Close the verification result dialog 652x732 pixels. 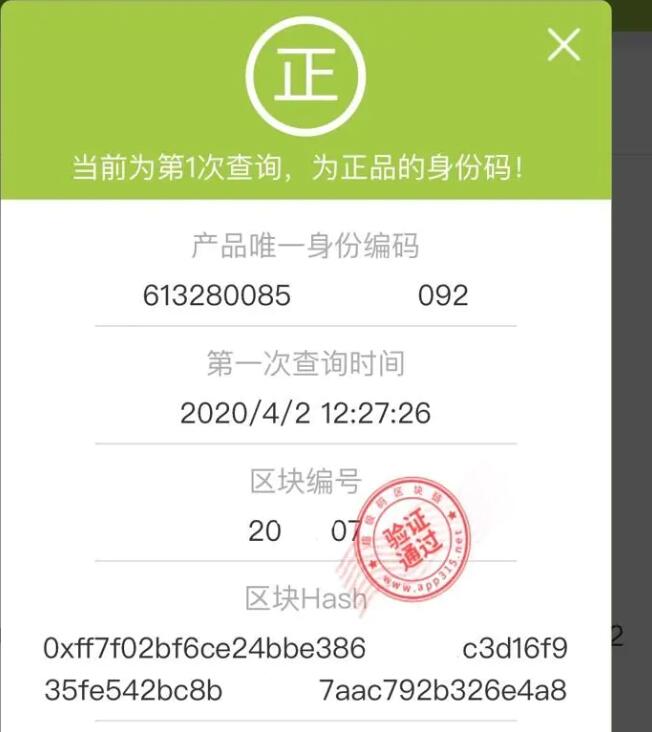click(x=564, y=44)
